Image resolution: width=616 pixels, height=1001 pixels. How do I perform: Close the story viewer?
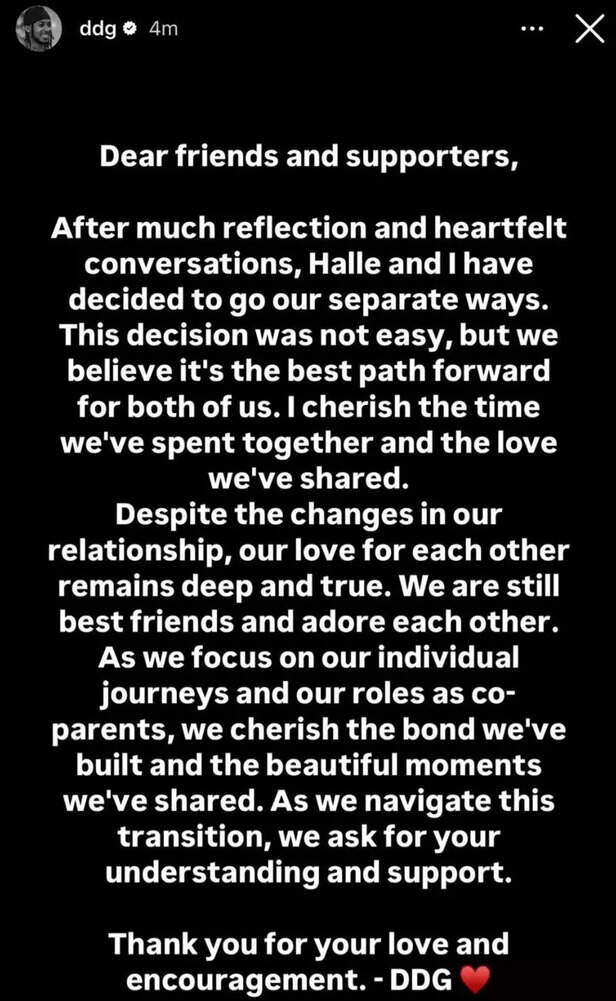click(590, 31)
